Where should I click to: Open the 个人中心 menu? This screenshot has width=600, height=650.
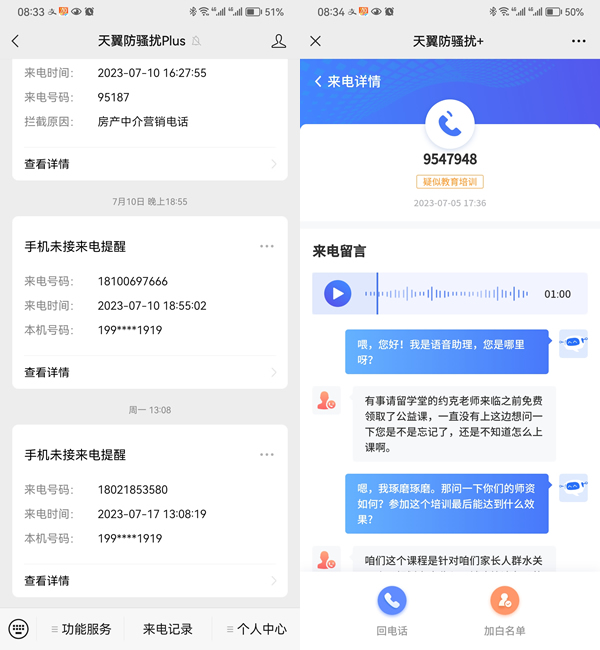[256, 629]
